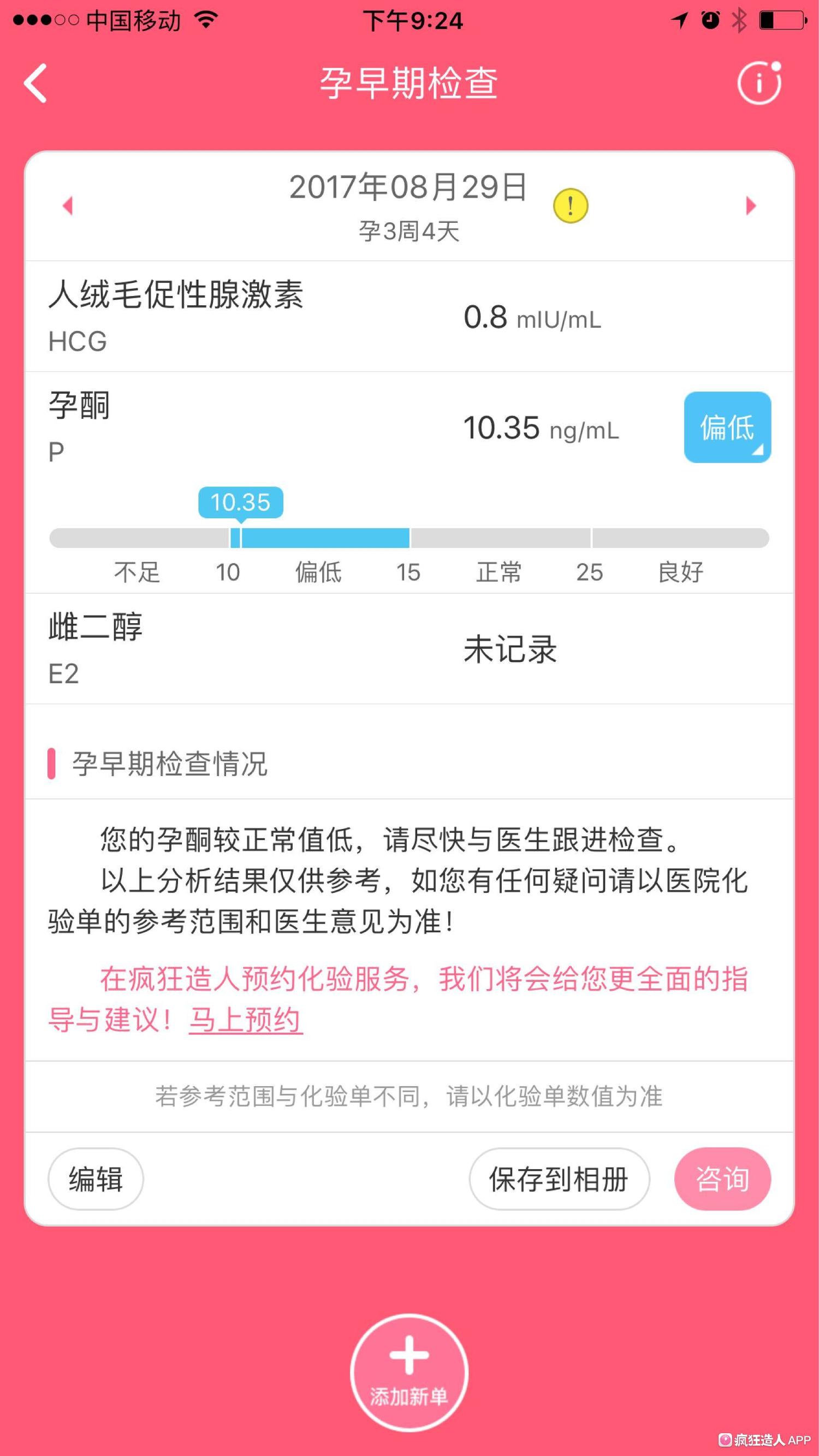Select the 孕早期检查 title

(x=408, y=81)
